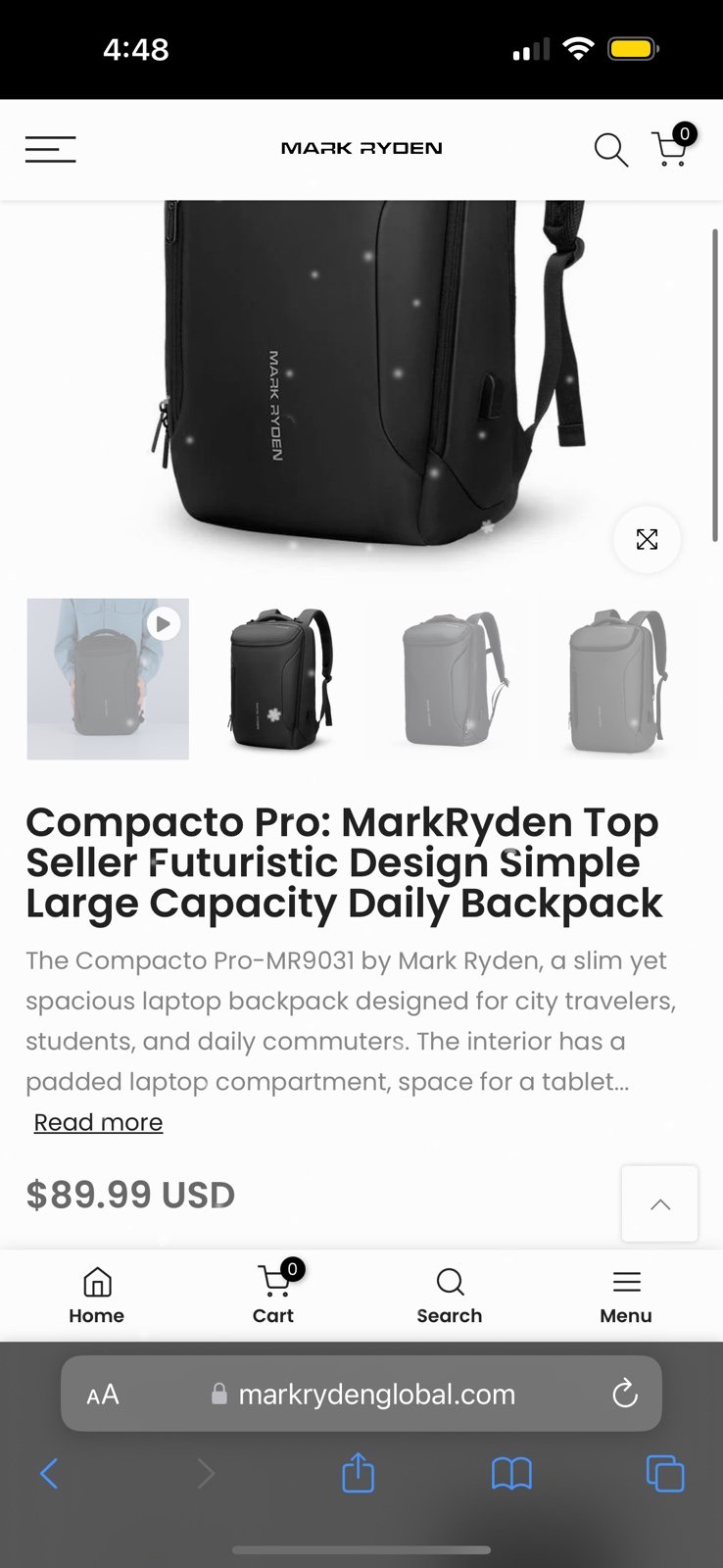Image resolution: width=723 pixels, height=1568 pixels.
Task: Go back to the previous page in Safari
Action: pos(49,1473)
